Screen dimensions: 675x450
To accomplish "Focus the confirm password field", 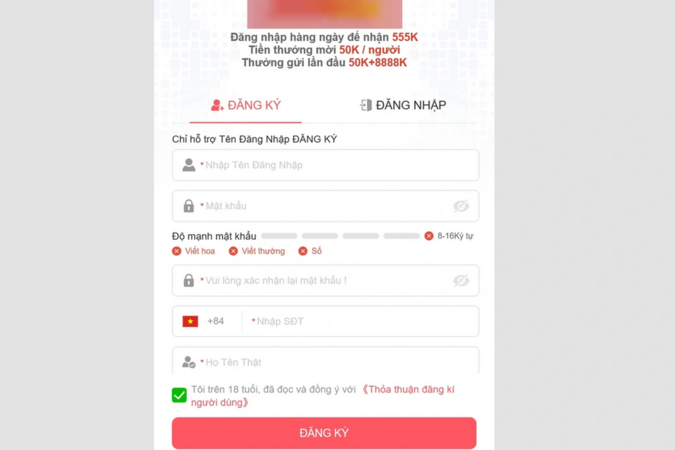I will (320, 281).
